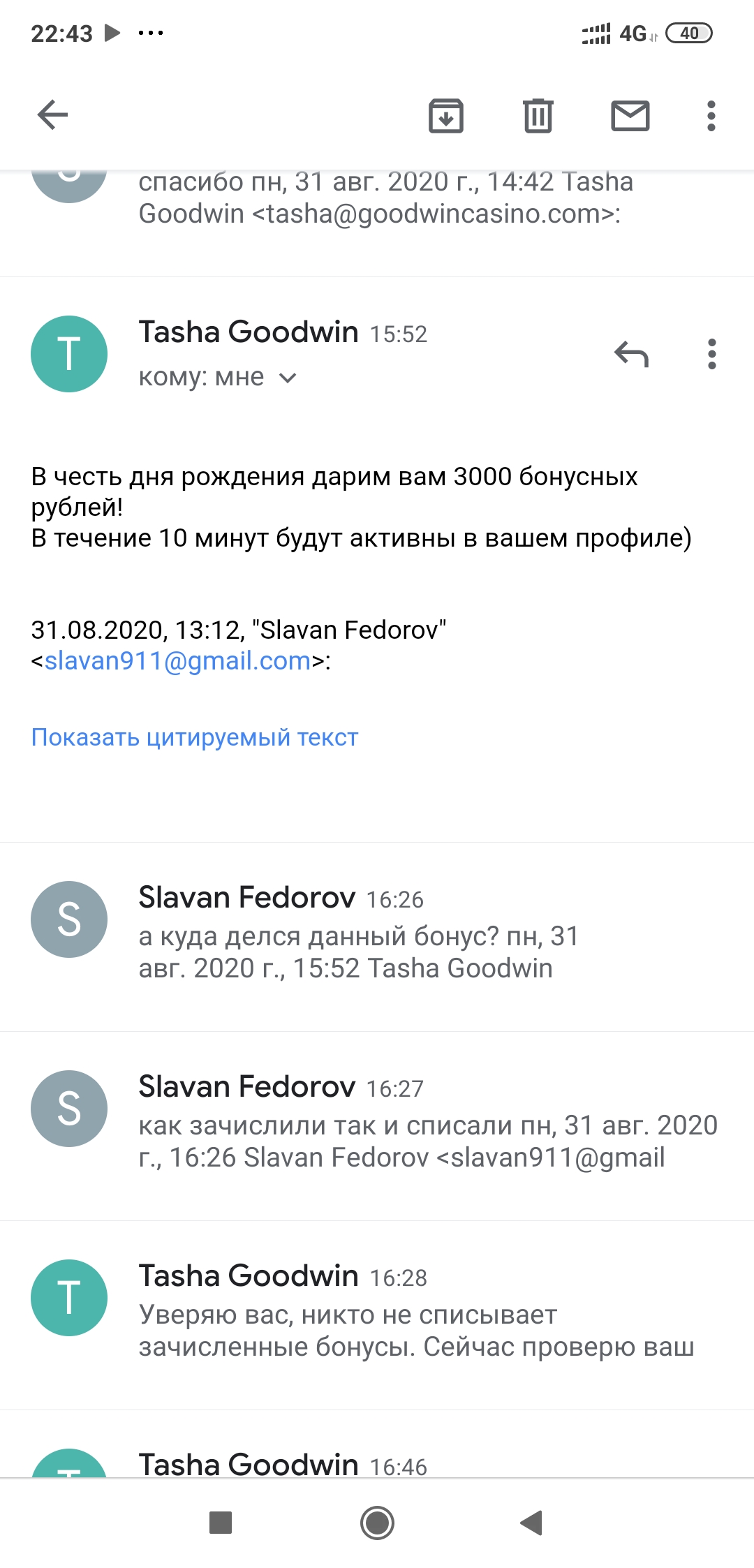Expand recipient details next to кому: мне
Image resolution: width=754 pixels, height=1568 pixels.
click(288, 378)
